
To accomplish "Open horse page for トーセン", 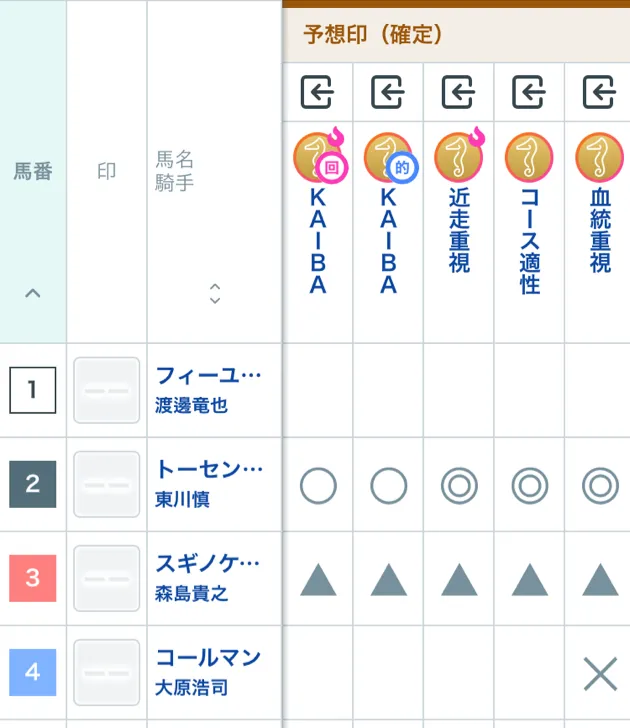I will click(x=208, y=470).
